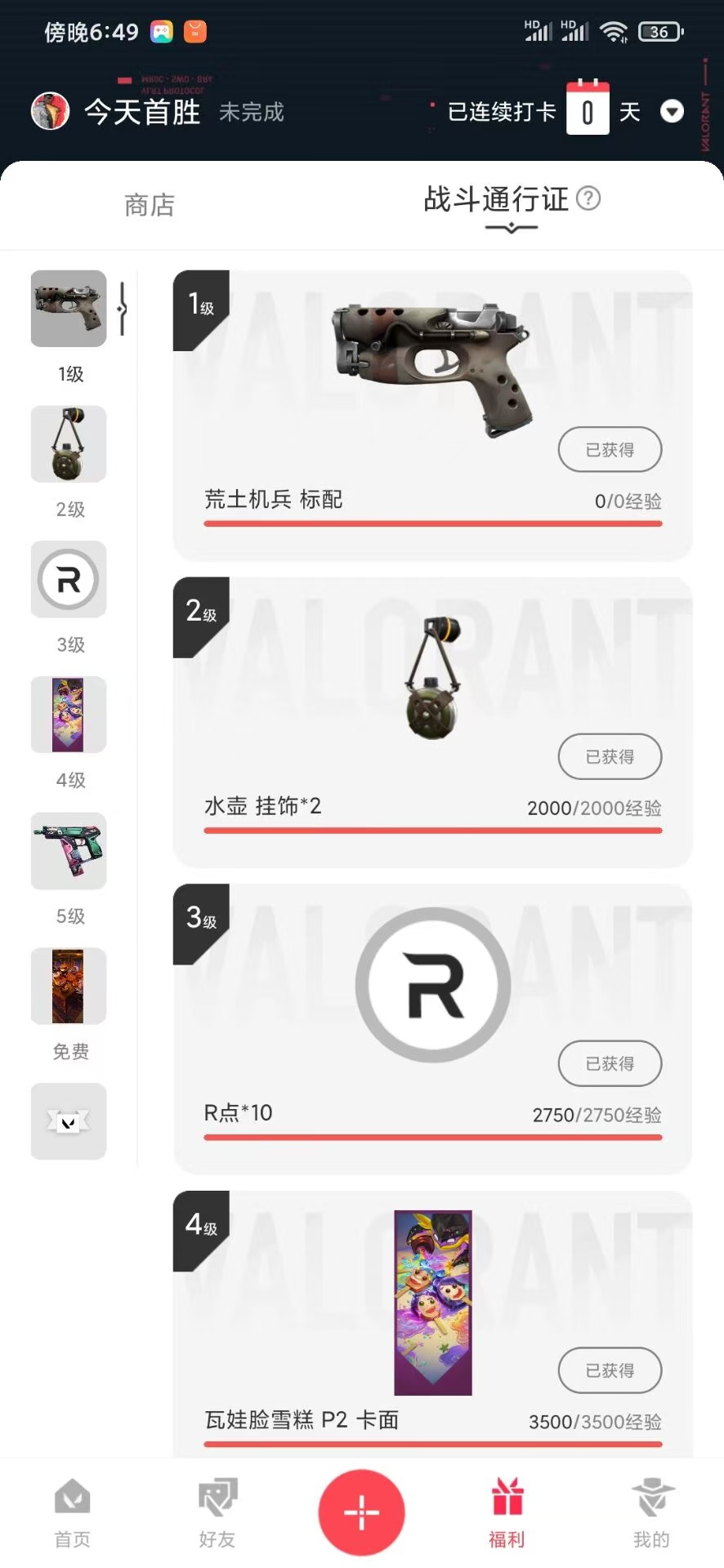This screenshot has width=724, height=1568.
Task: Select the 5级 colorful gun thumbnail
Action: pyautogui.click(x=69, y=851)
